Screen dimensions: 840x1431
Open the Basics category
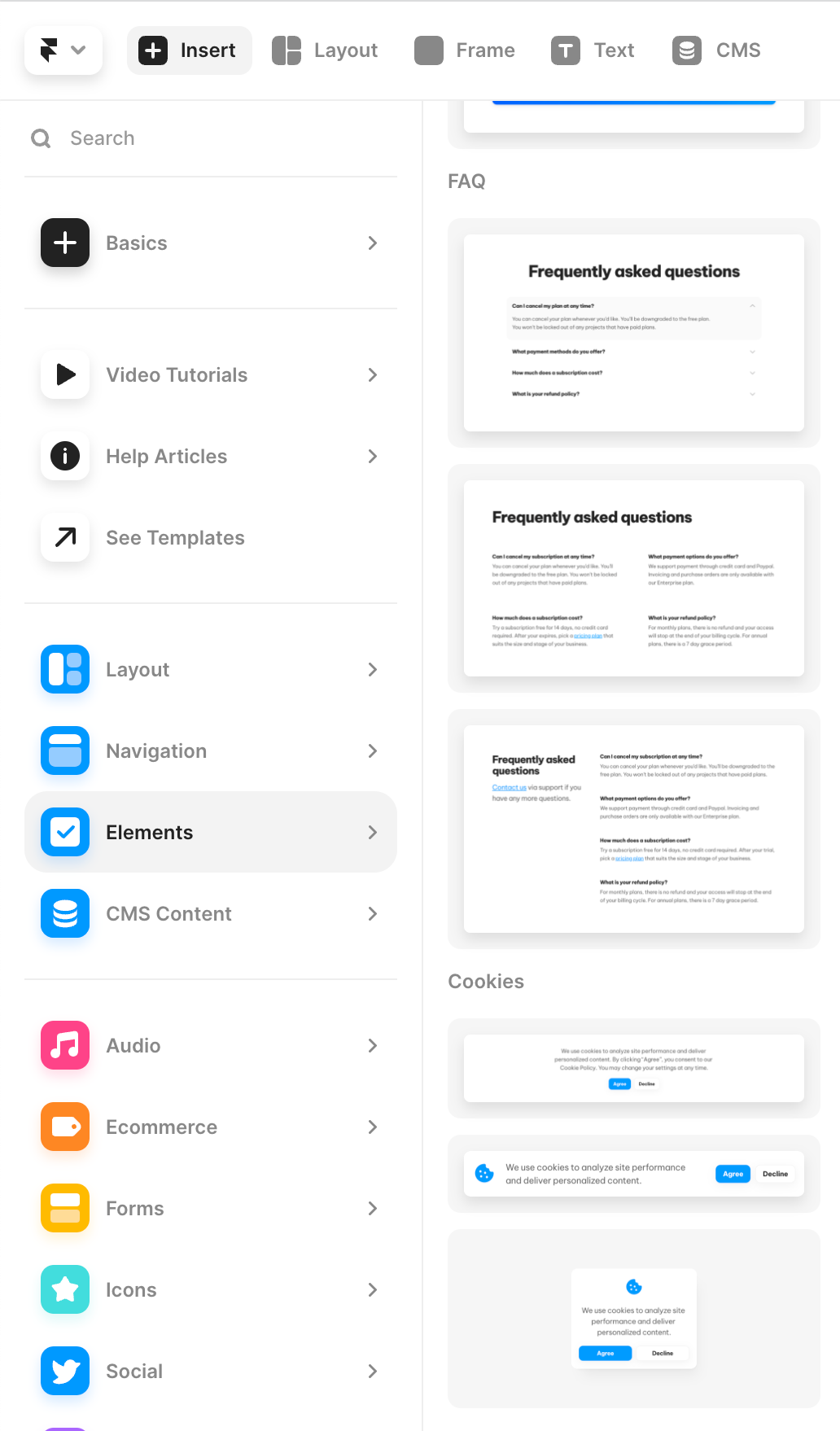click(x=210, y=243)
